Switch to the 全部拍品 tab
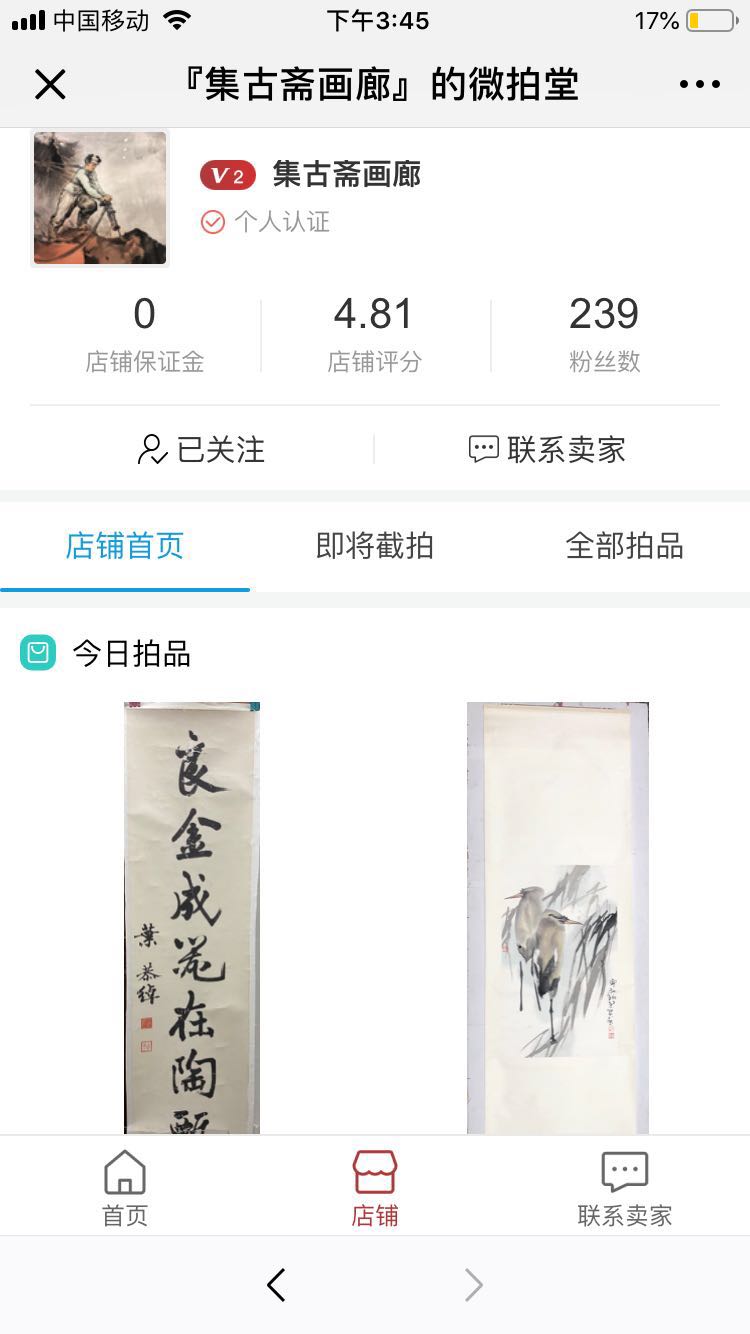This screenshot has height=1334, width=750. (x=624, y=546)
